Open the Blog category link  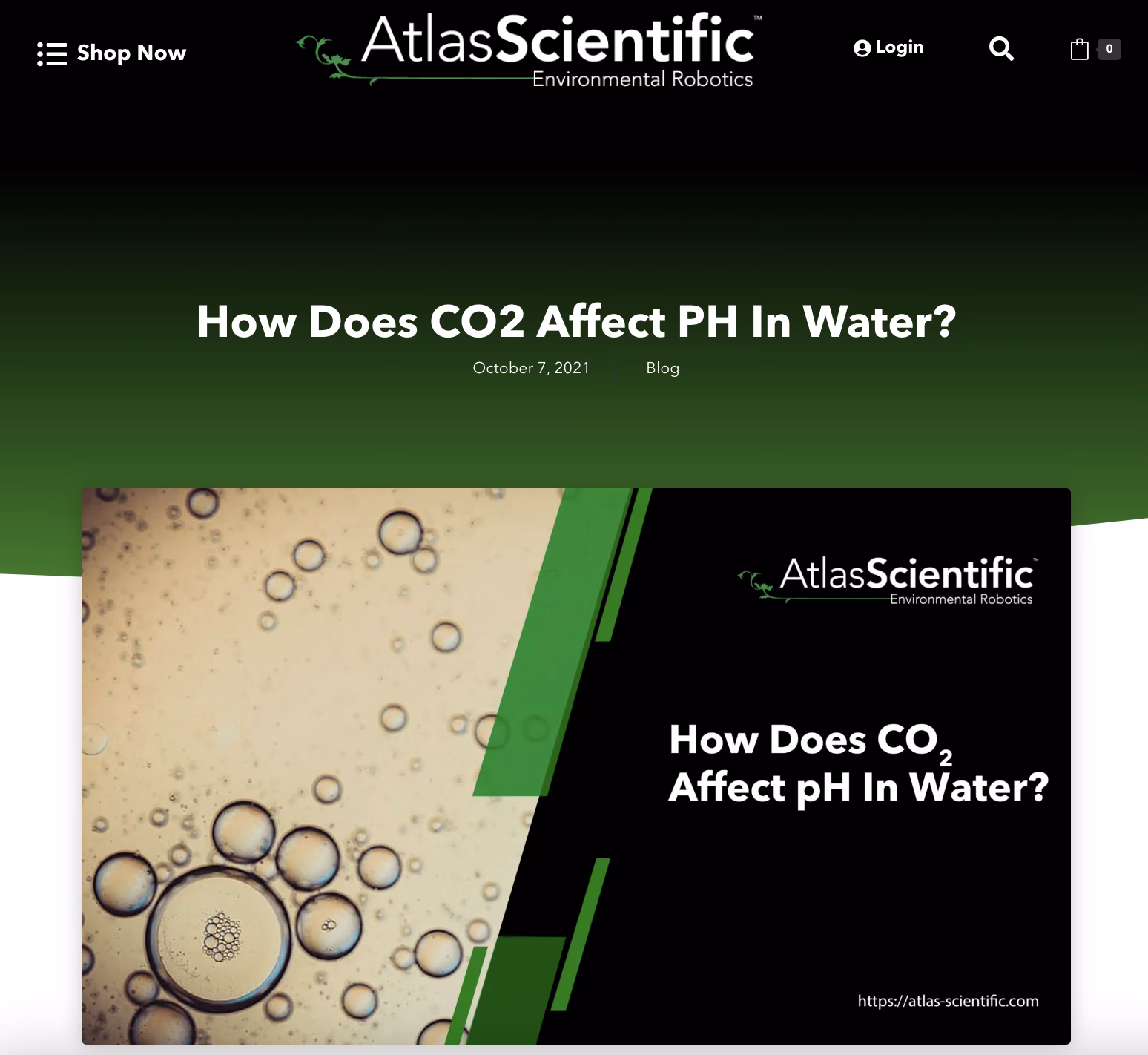point(662,368)
